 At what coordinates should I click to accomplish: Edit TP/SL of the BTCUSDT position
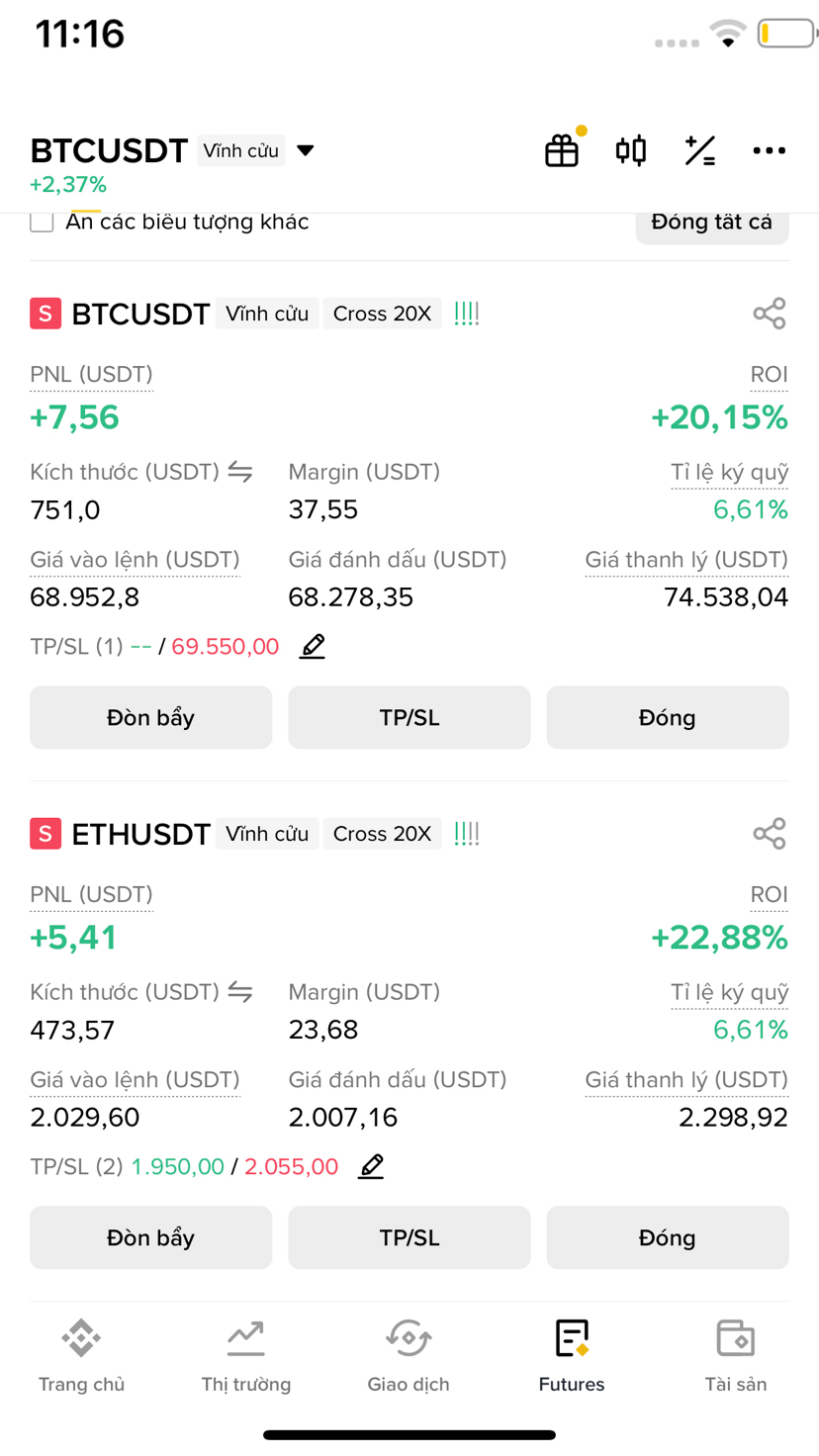[x=313, y=647]
